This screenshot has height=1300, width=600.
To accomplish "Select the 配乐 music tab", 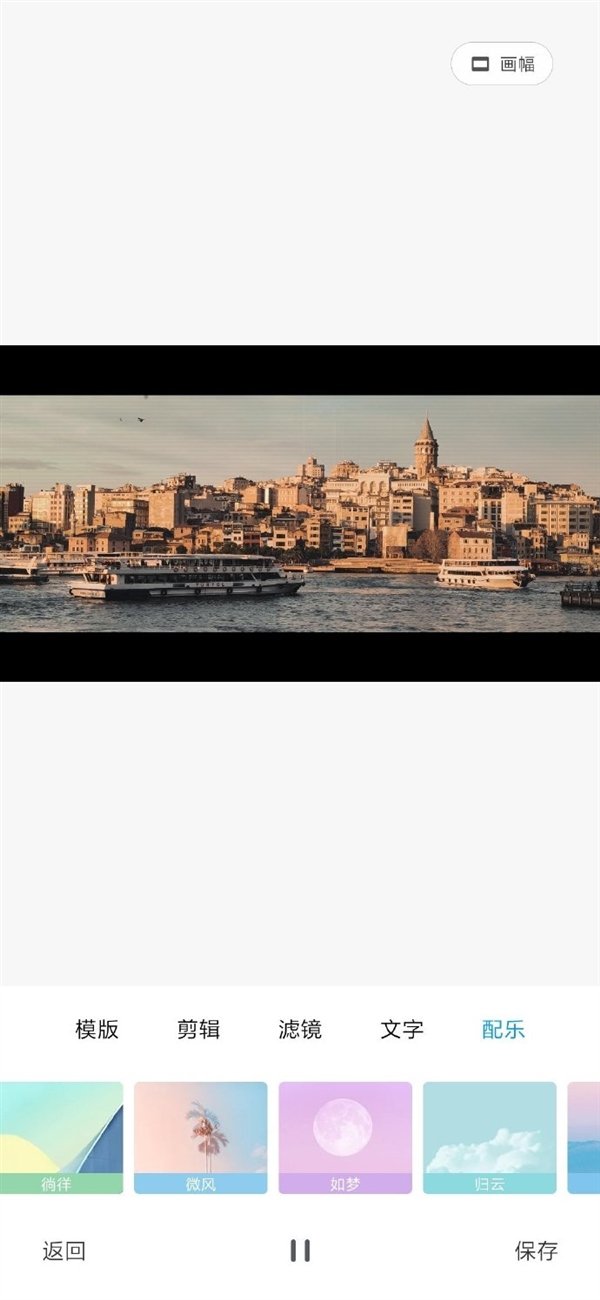I will pyautogui.click(x=503, y=1029).
